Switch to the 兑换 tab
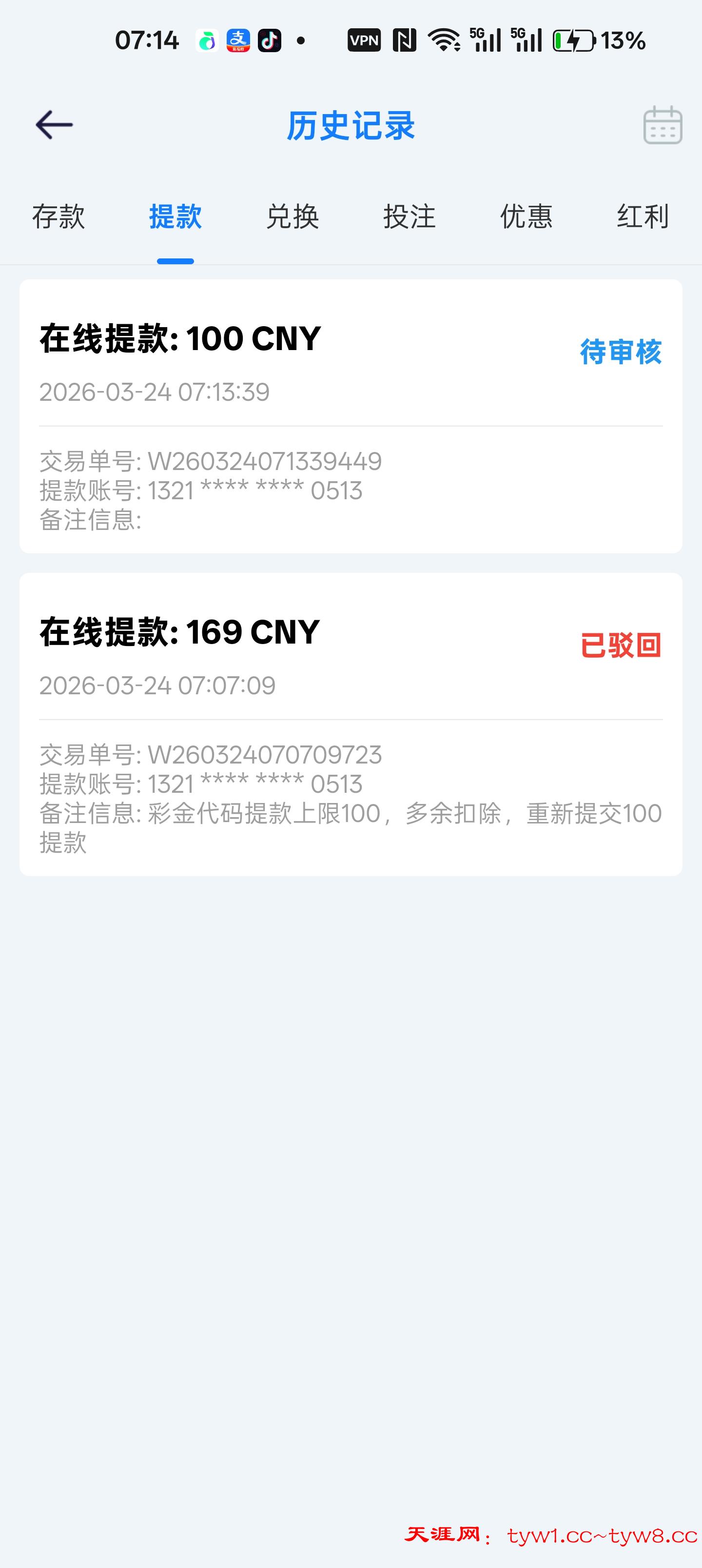Viewport: 702px width, 1568px height. (x=292, y=216)
